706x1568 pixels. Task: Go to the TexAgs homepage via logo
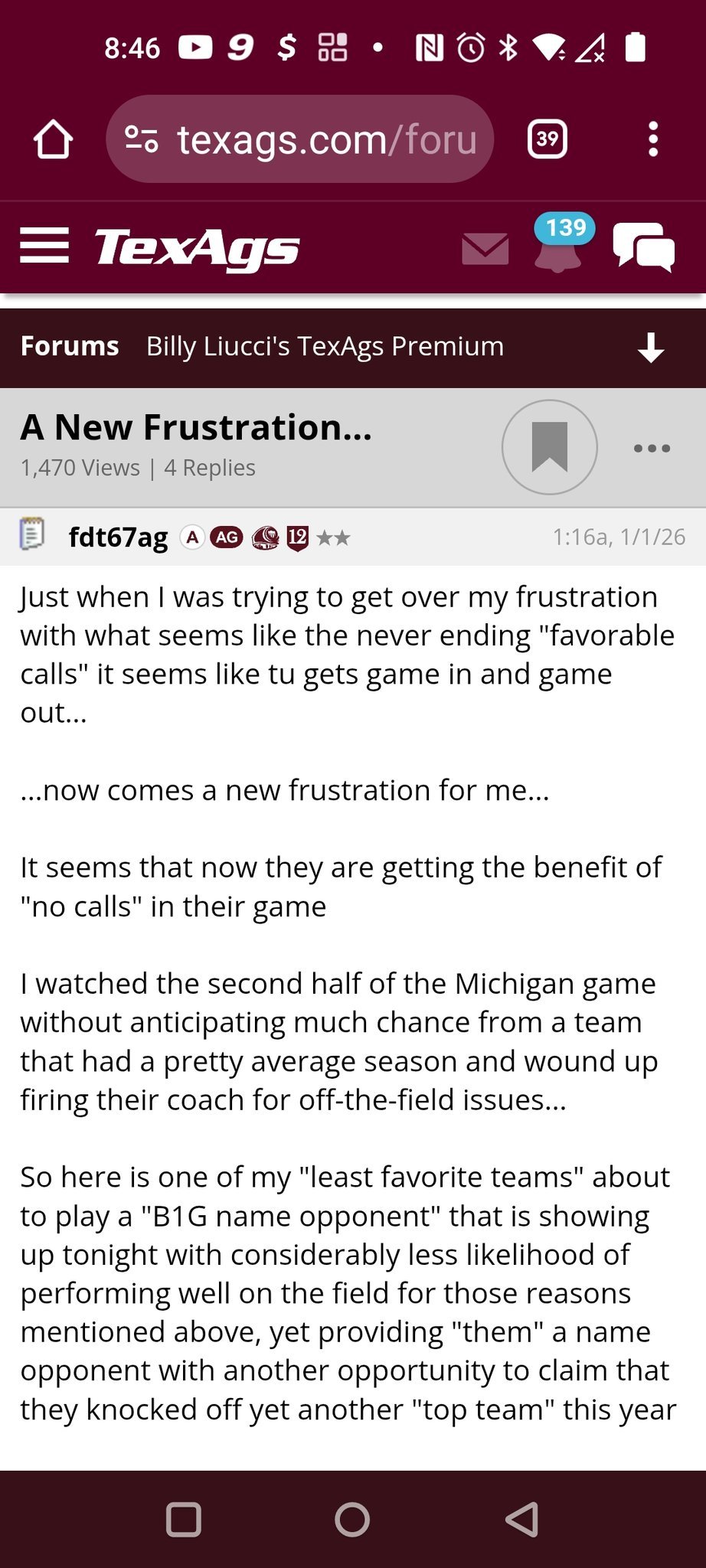pyautogui.click(x=197, y=248)
